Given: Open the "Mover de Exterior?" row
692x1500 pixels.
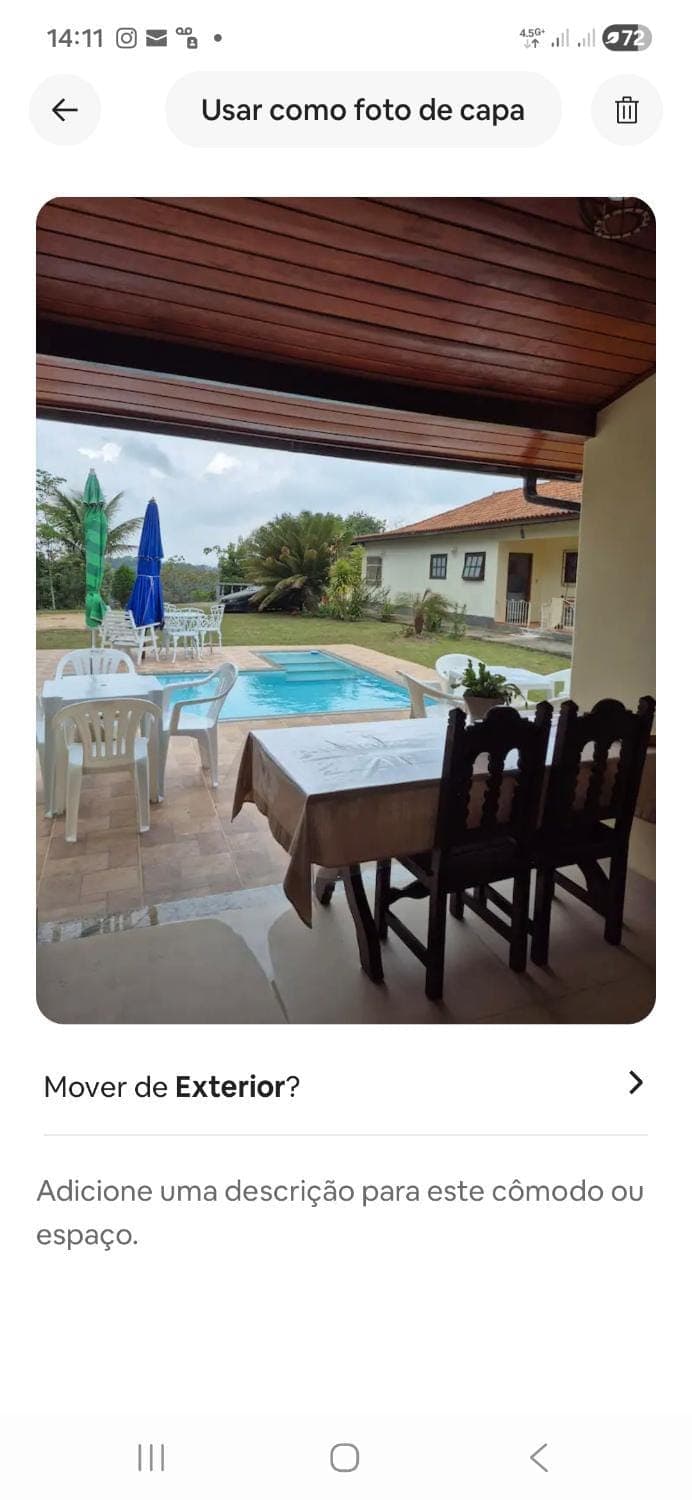Looking at the screenshot, I should pos(345,1086).
